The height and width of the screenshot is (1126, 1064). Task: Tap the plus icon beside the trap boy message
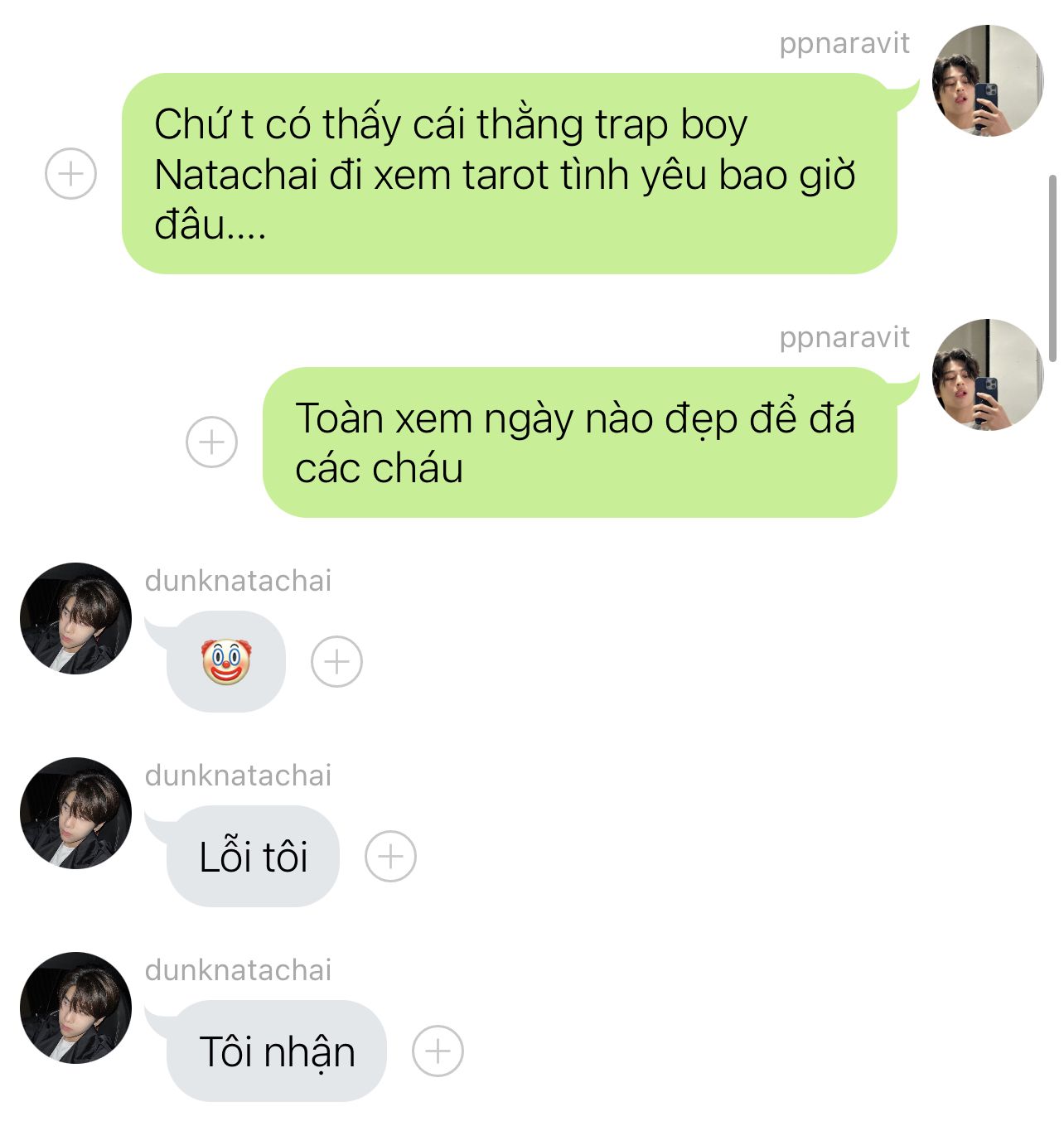click(x=70, y=174)
